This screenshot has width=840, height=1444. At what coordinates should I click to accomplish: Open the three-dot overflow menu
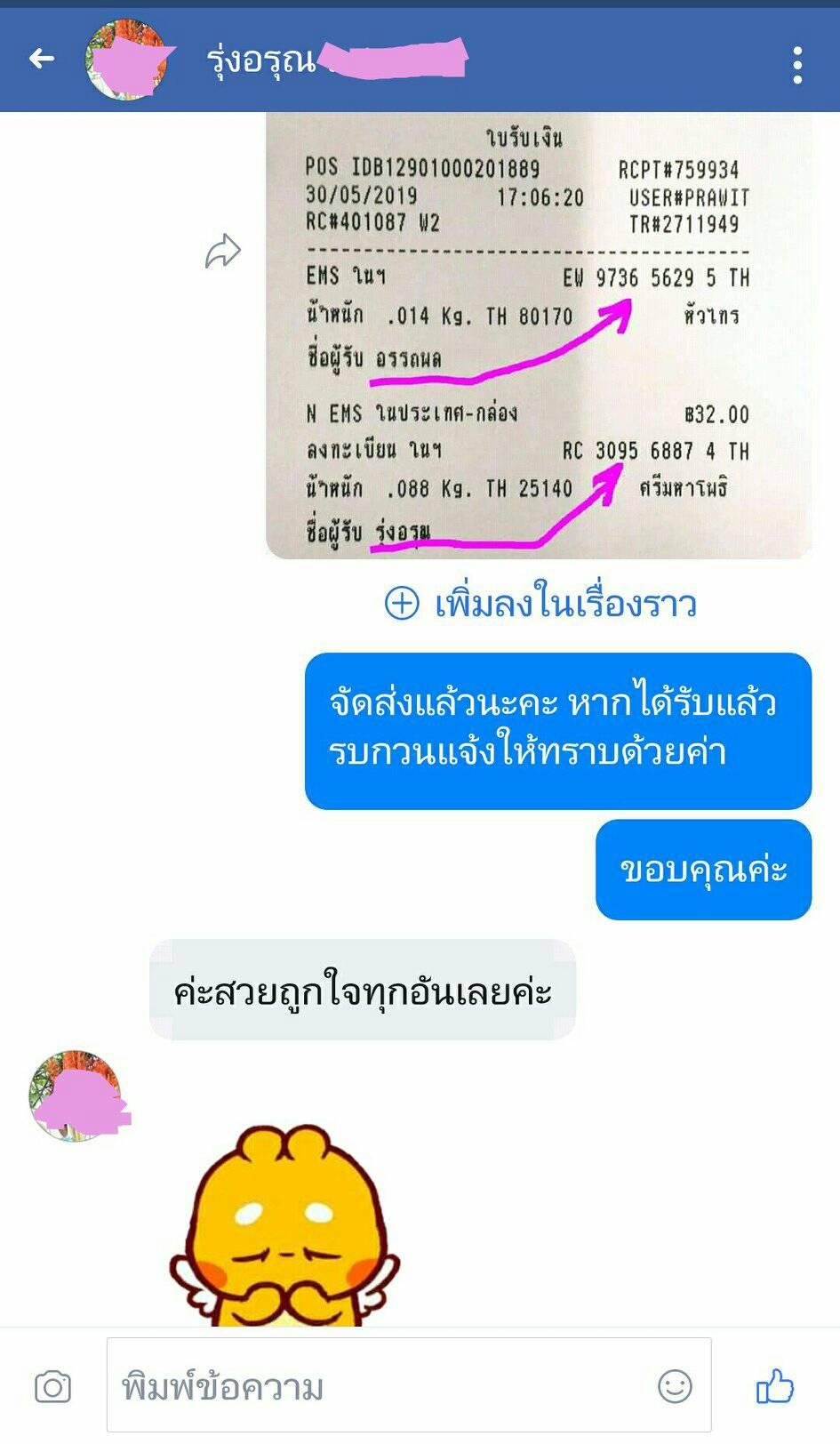(797, 65)
